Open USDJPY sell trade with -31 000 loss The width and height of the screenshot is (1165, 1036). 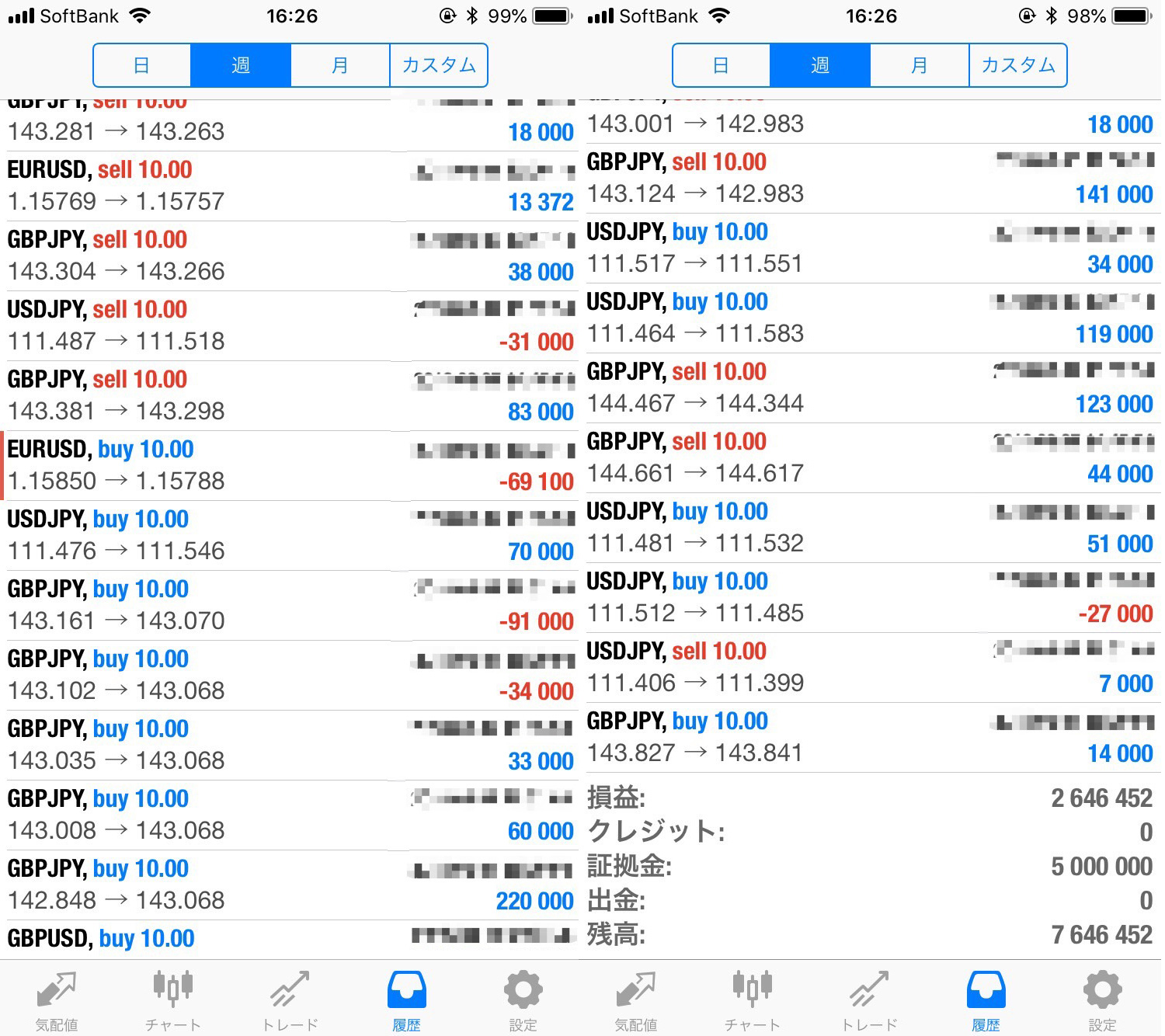(x=289, y=326)
